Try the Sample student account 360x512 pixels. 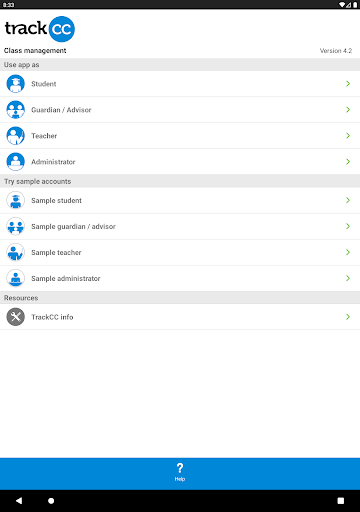(180, 200)
